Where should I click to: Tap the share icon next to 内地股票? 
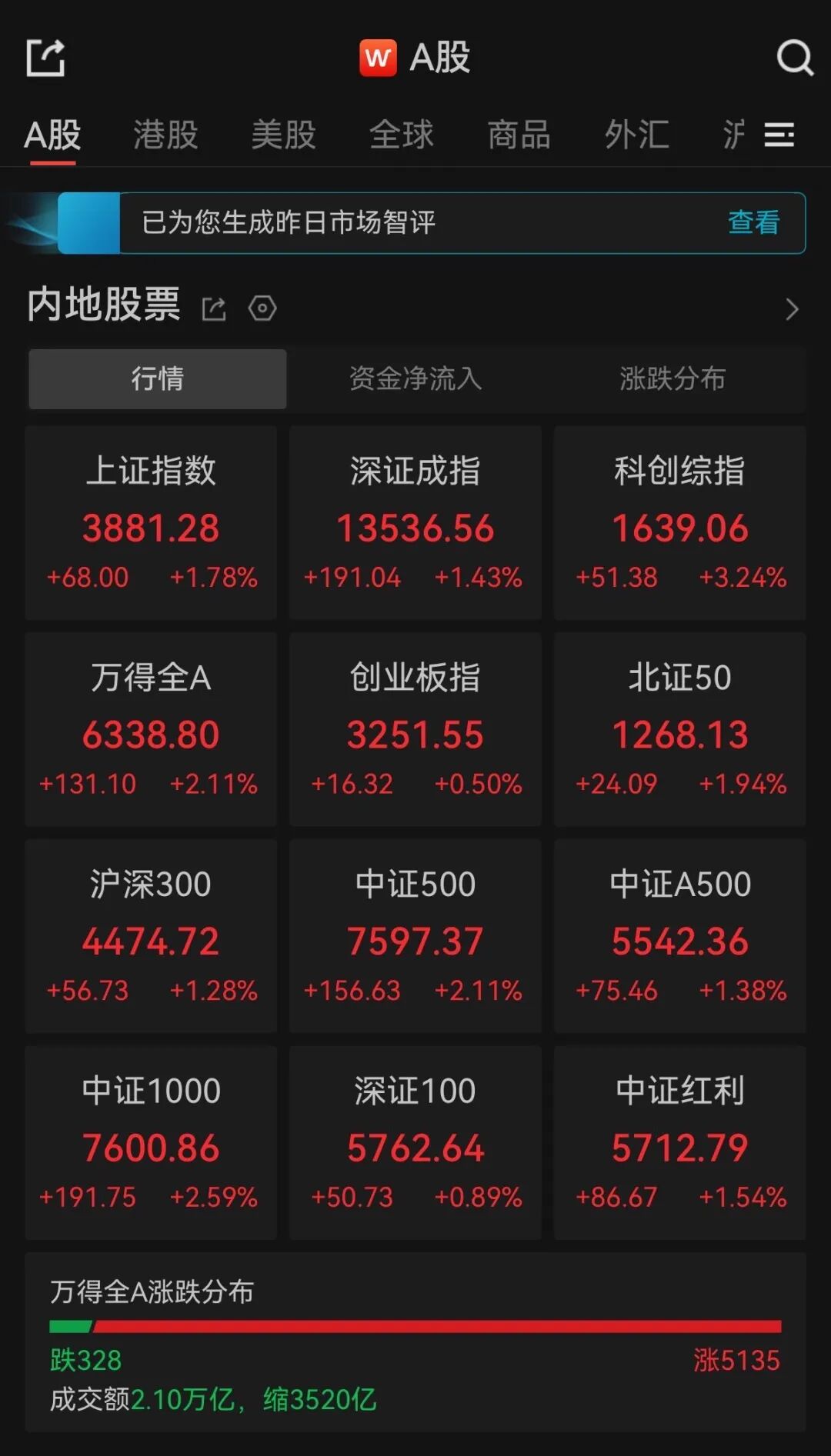(x=213, y=308)
